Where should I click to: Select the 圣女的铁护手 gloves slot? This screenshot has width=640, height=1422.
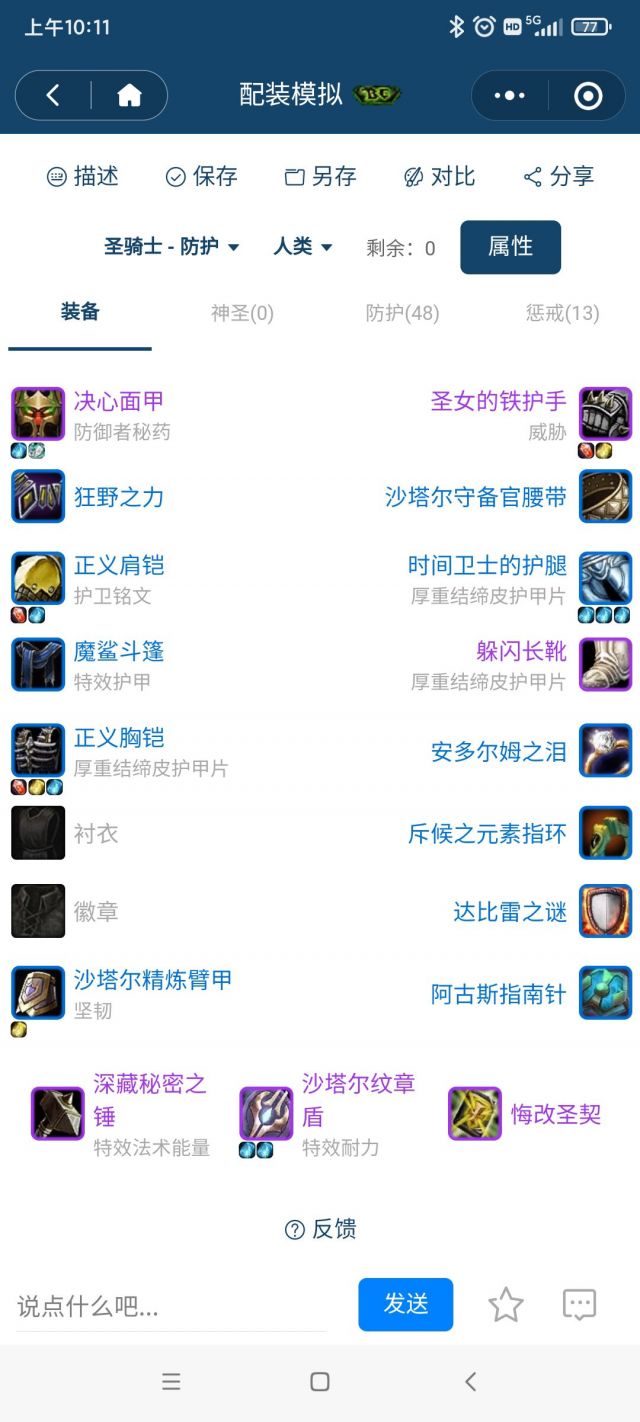[x=498, y=402]
